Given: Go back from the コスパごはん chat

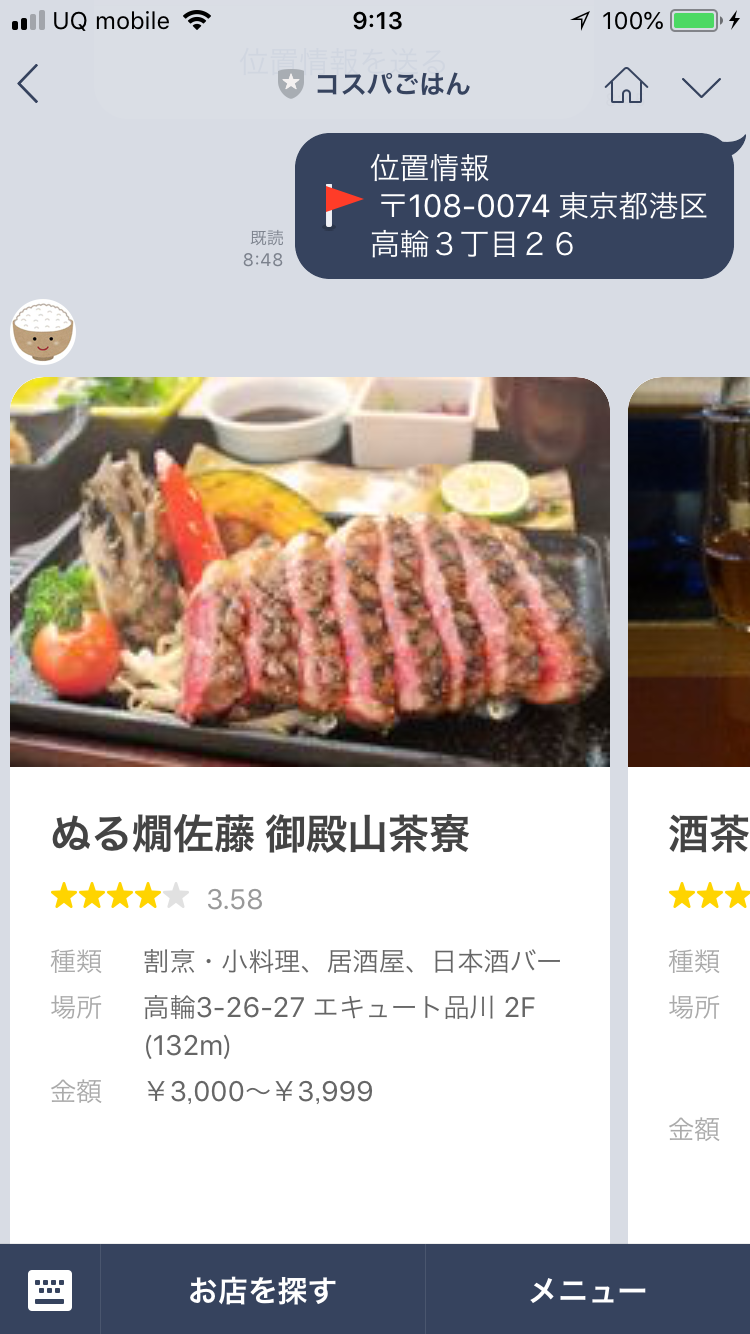Looking at the screenshot, I should (28, 85).
